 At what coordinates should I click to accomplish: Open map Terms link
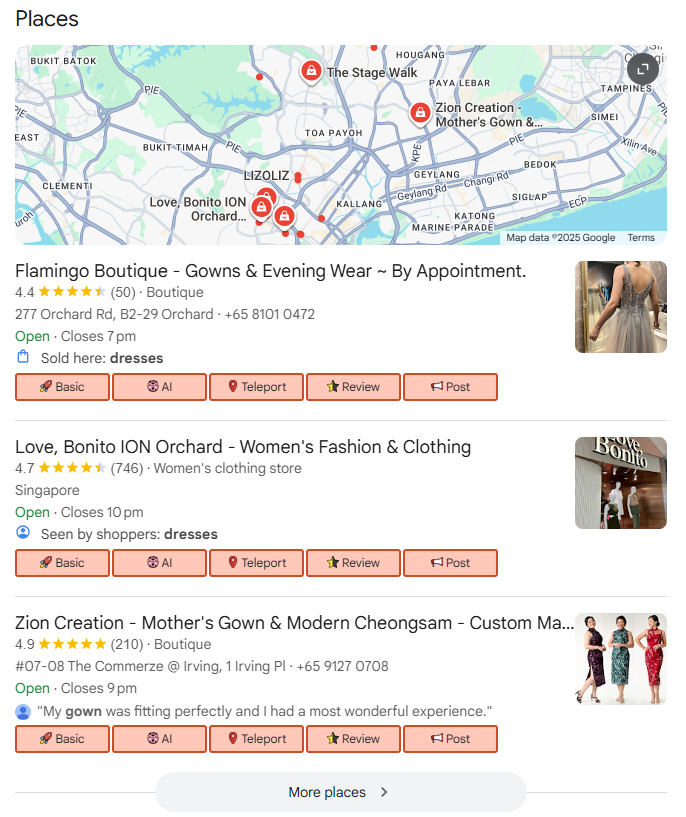tap(641, 238)
